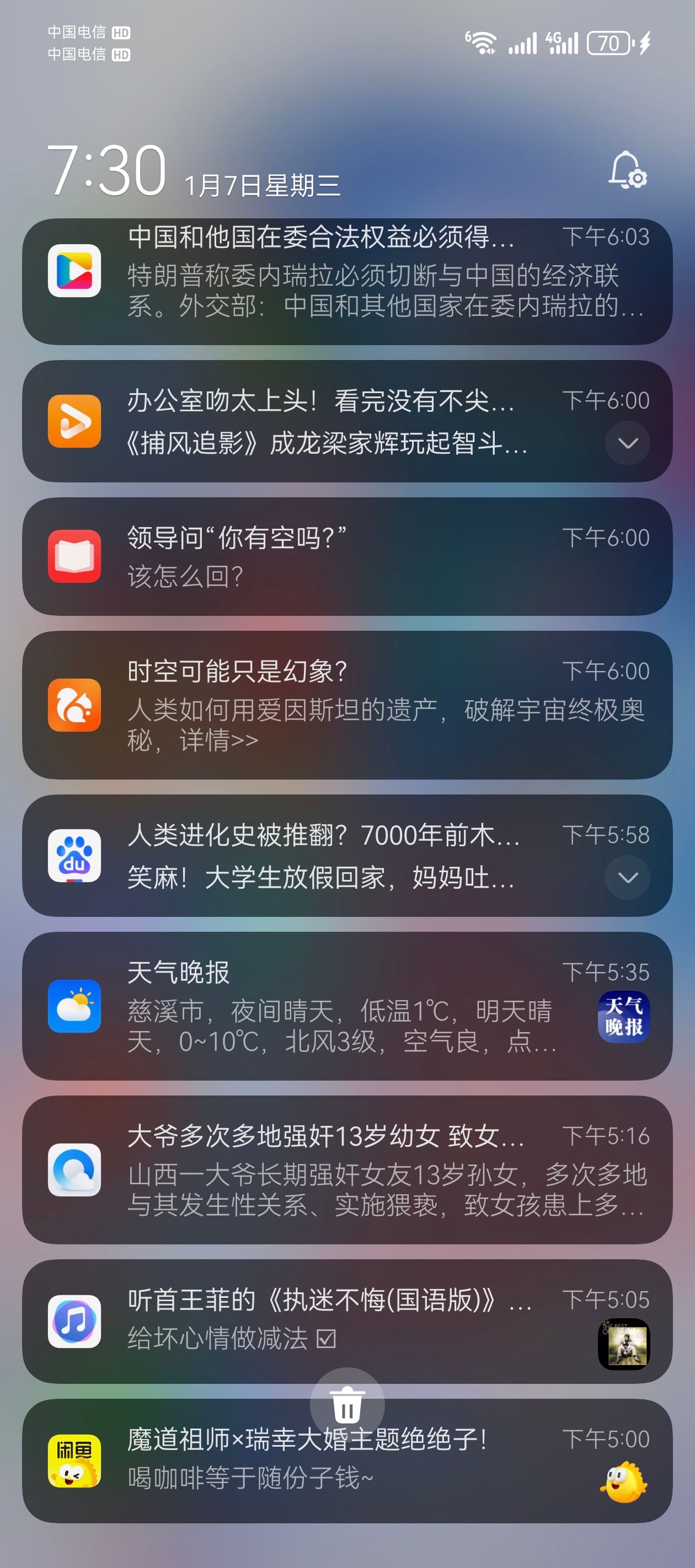The image size is (695, 1568).
Task: Open the 王菲《执迷不悔》 music notification
Action: tap(347, 1321)
